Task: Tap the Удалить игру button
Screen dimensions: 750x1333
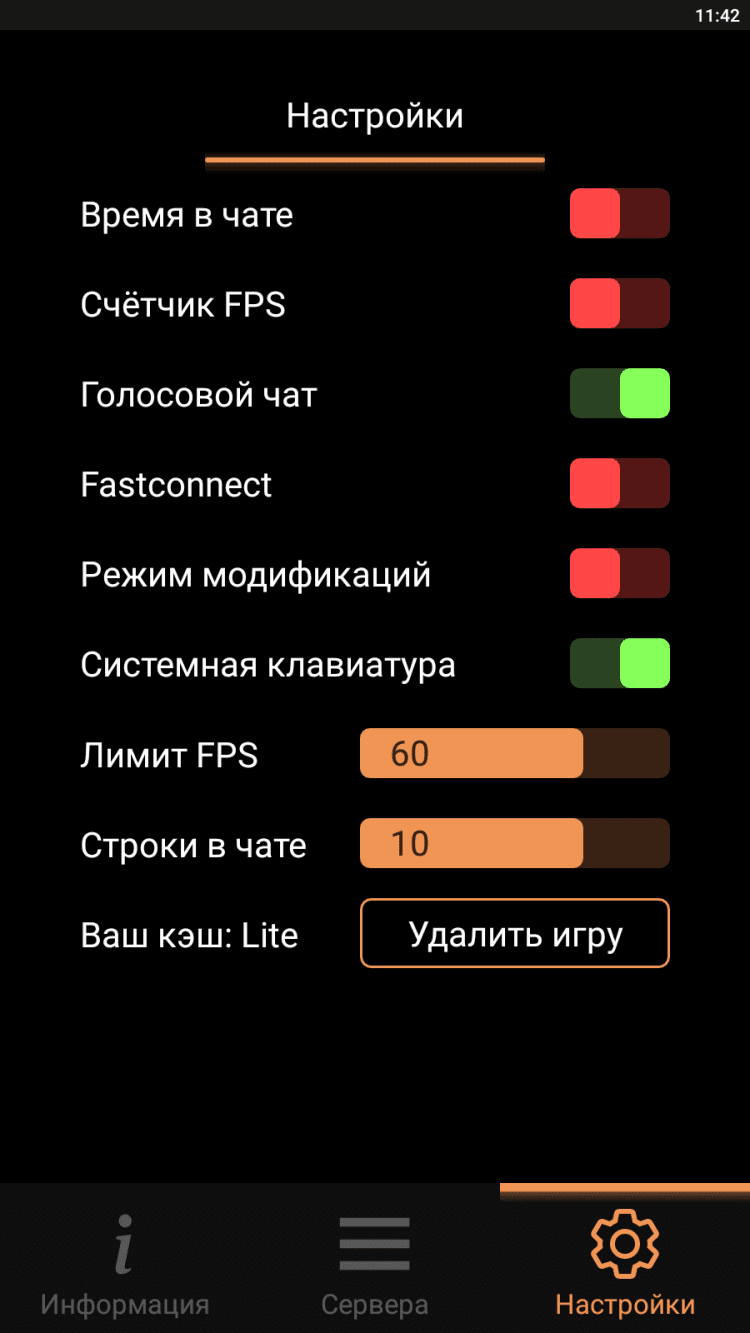Action: (514, 934)
